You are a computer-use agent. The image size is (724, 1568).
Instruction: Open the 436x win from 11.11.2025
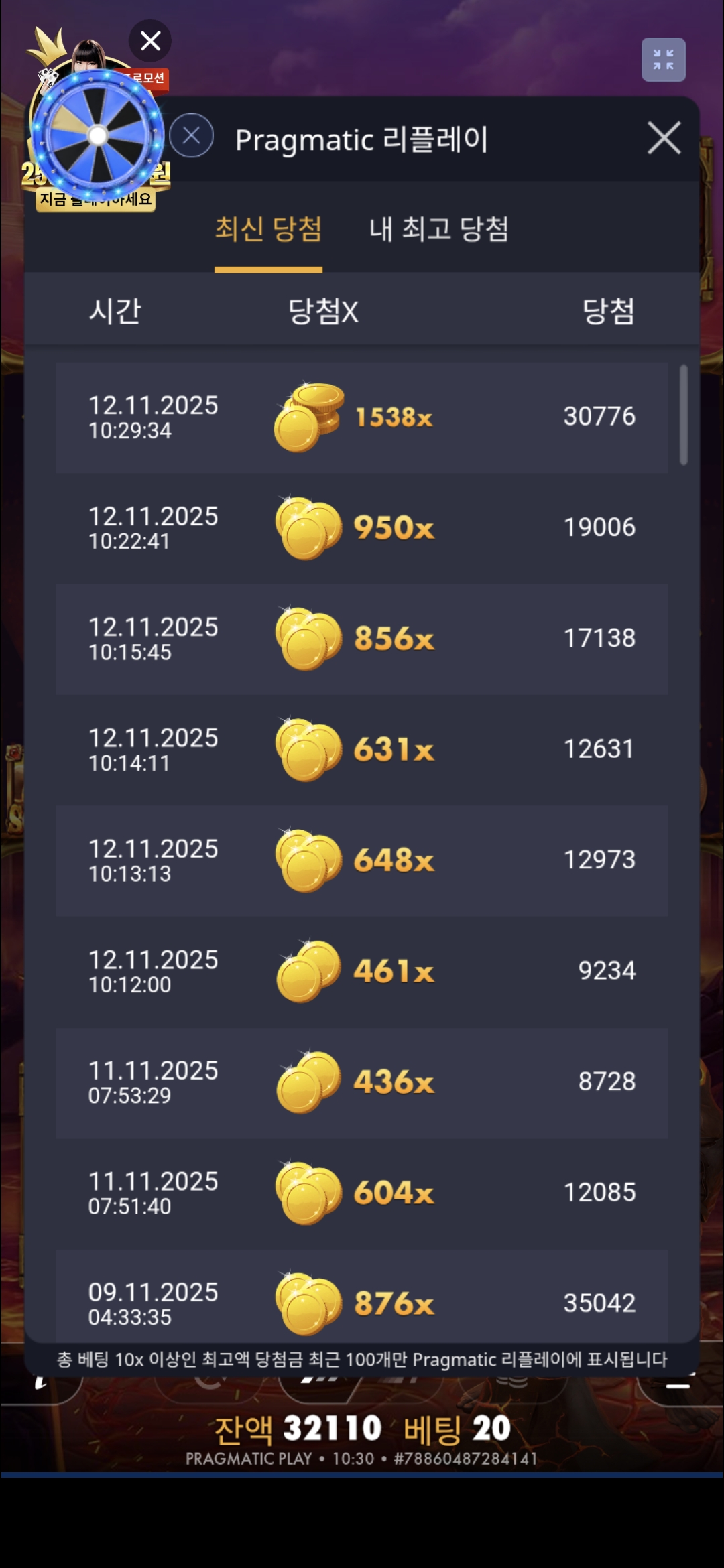(361, 1082)
